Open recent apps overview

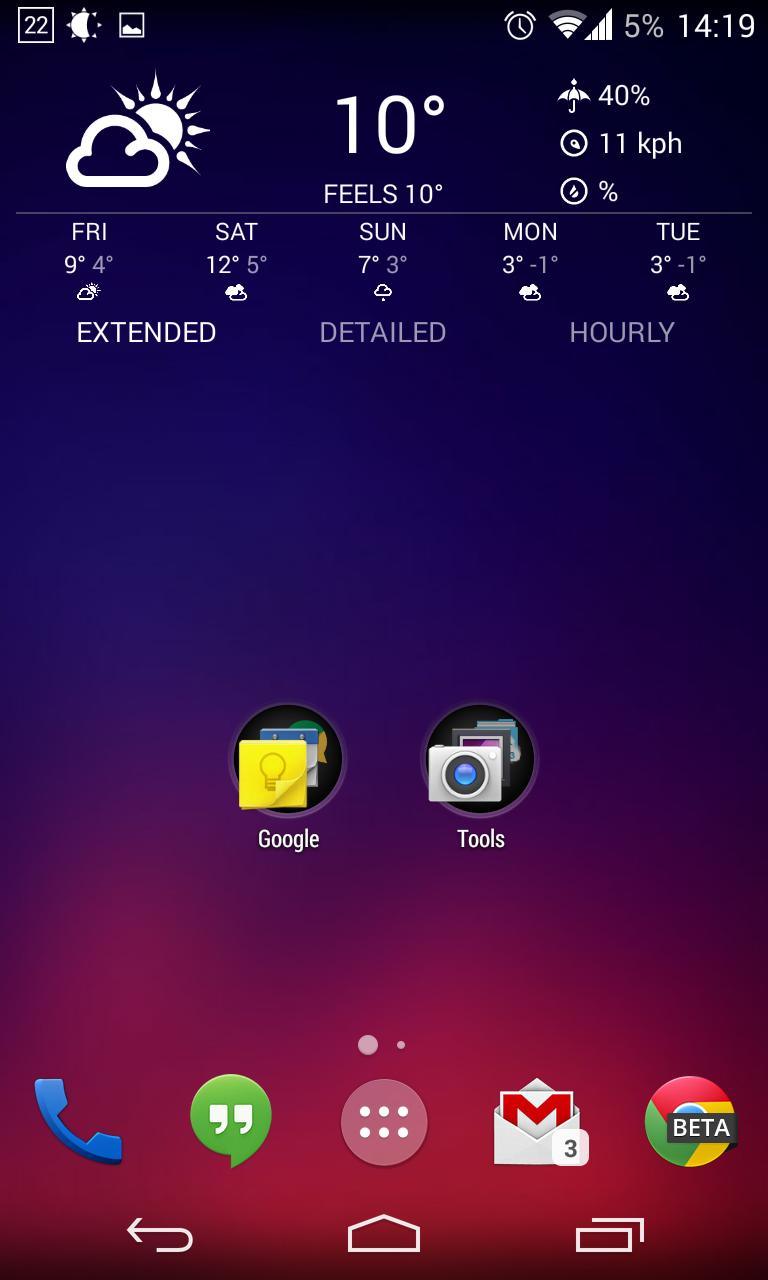pos(609,1235)
